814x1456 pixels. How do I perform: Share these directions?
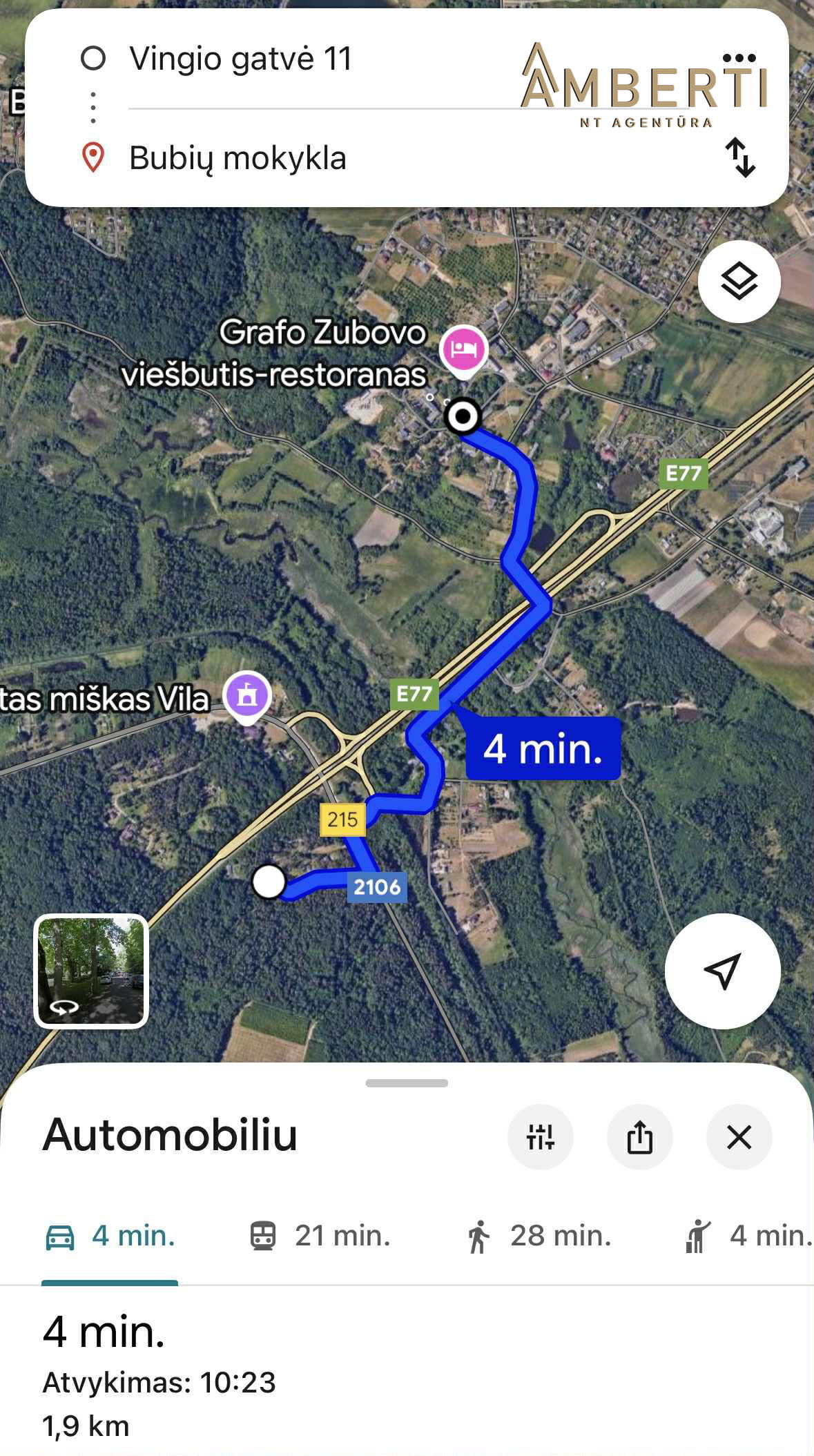pyautogui.click(x=639, y=1136)
